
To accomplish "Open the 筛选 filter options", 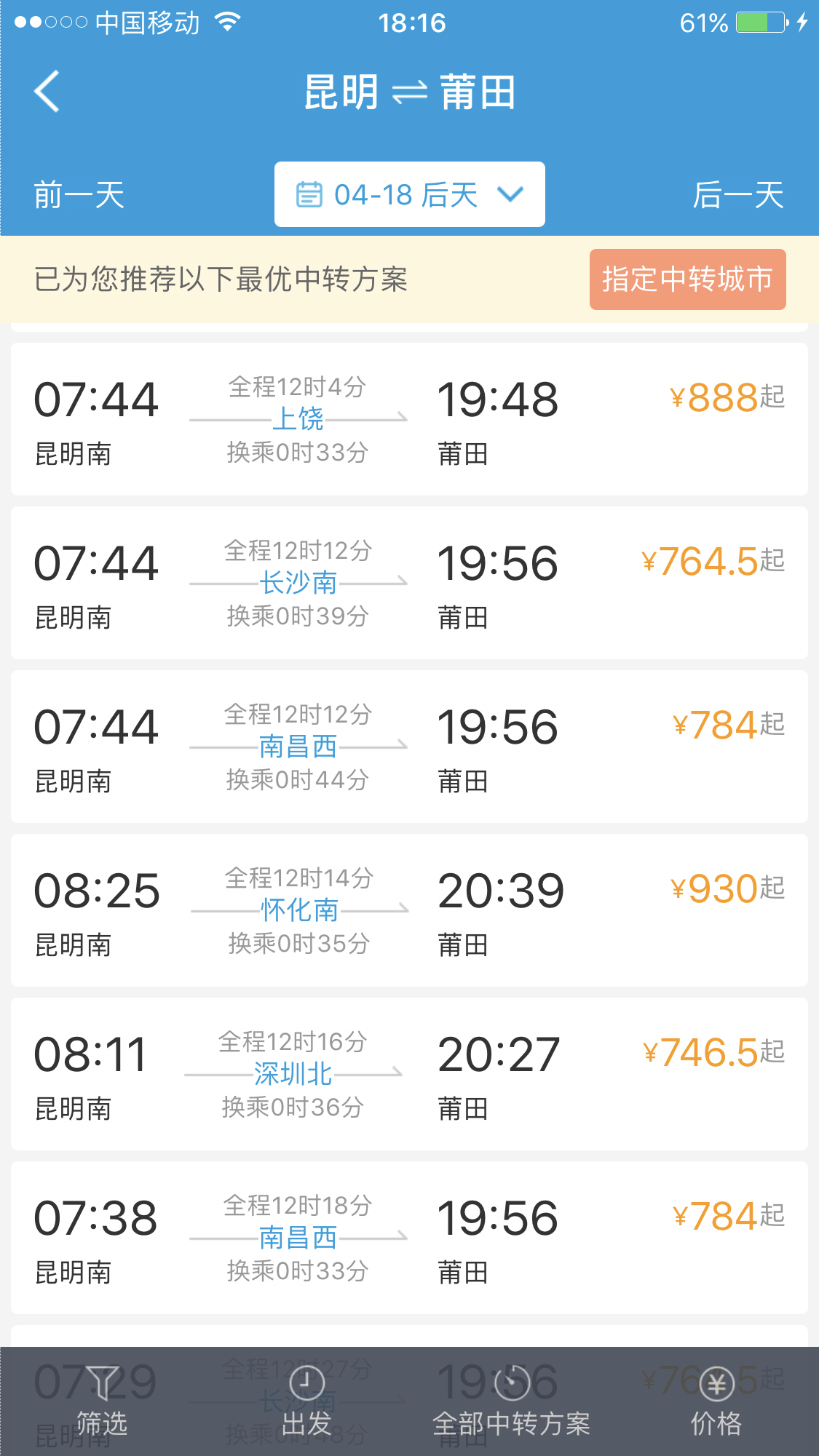I will point(102,1401).
